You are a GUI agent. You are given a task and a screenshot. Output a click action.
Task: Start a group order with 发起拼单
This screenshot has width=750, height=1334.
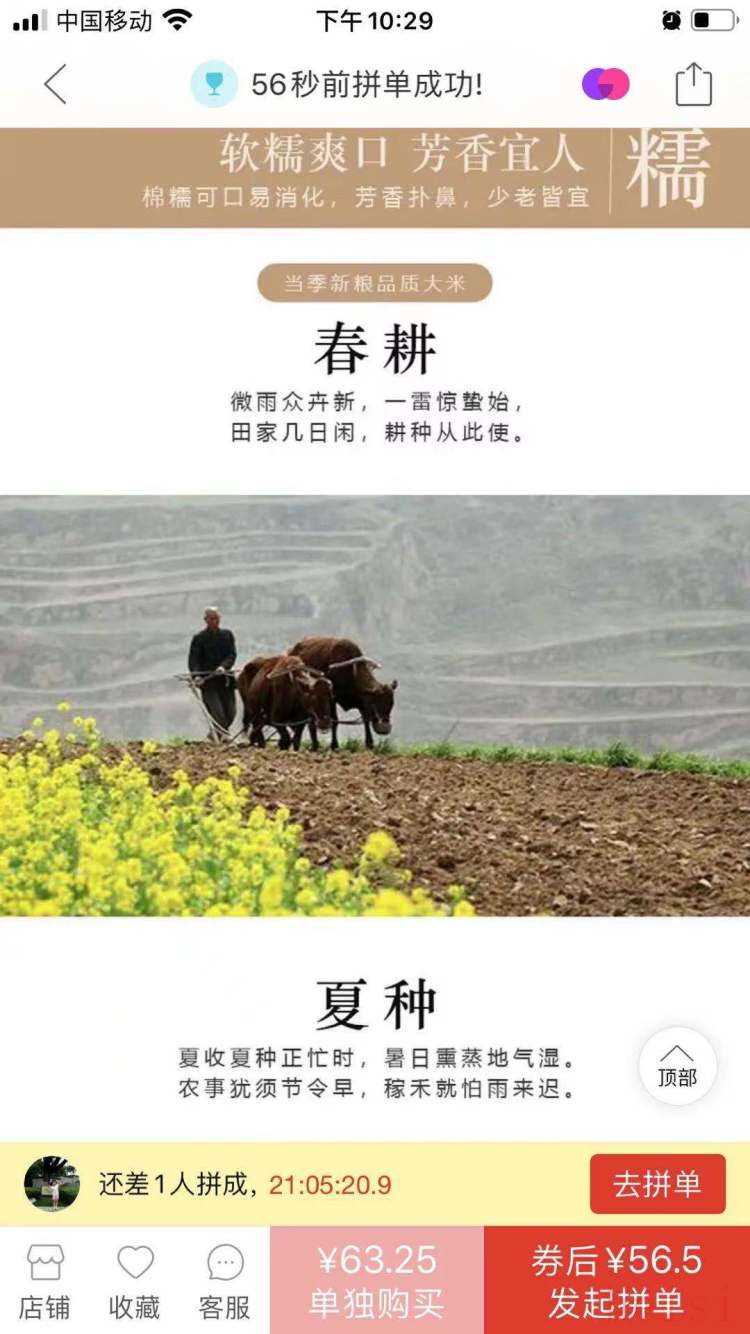click(x=617, y=1281)
